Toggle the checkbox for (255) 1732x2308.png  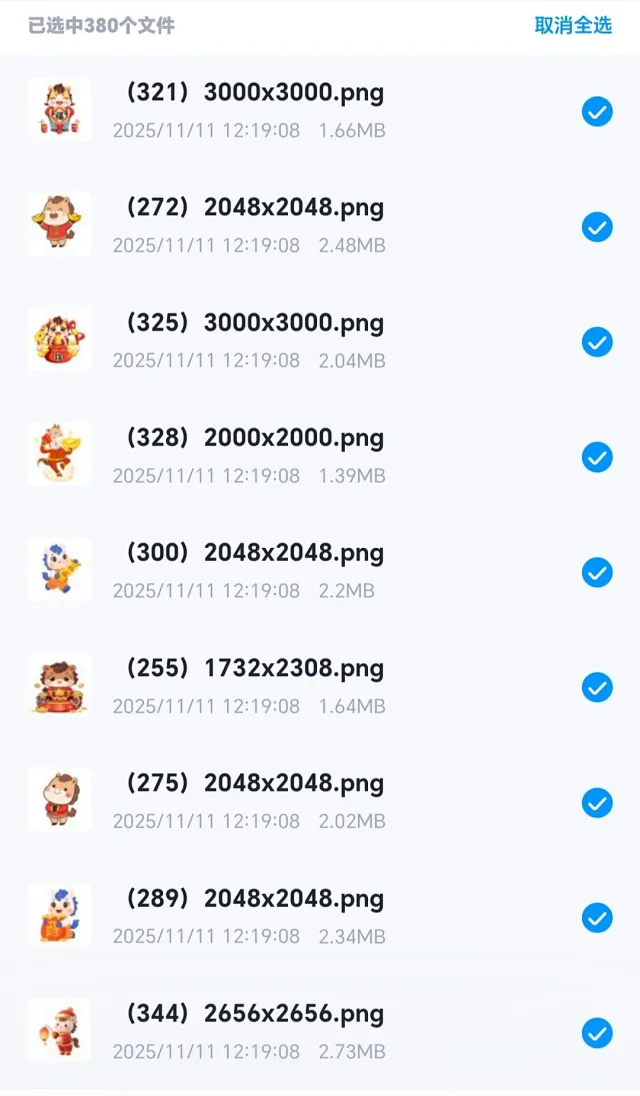point(597,687)
